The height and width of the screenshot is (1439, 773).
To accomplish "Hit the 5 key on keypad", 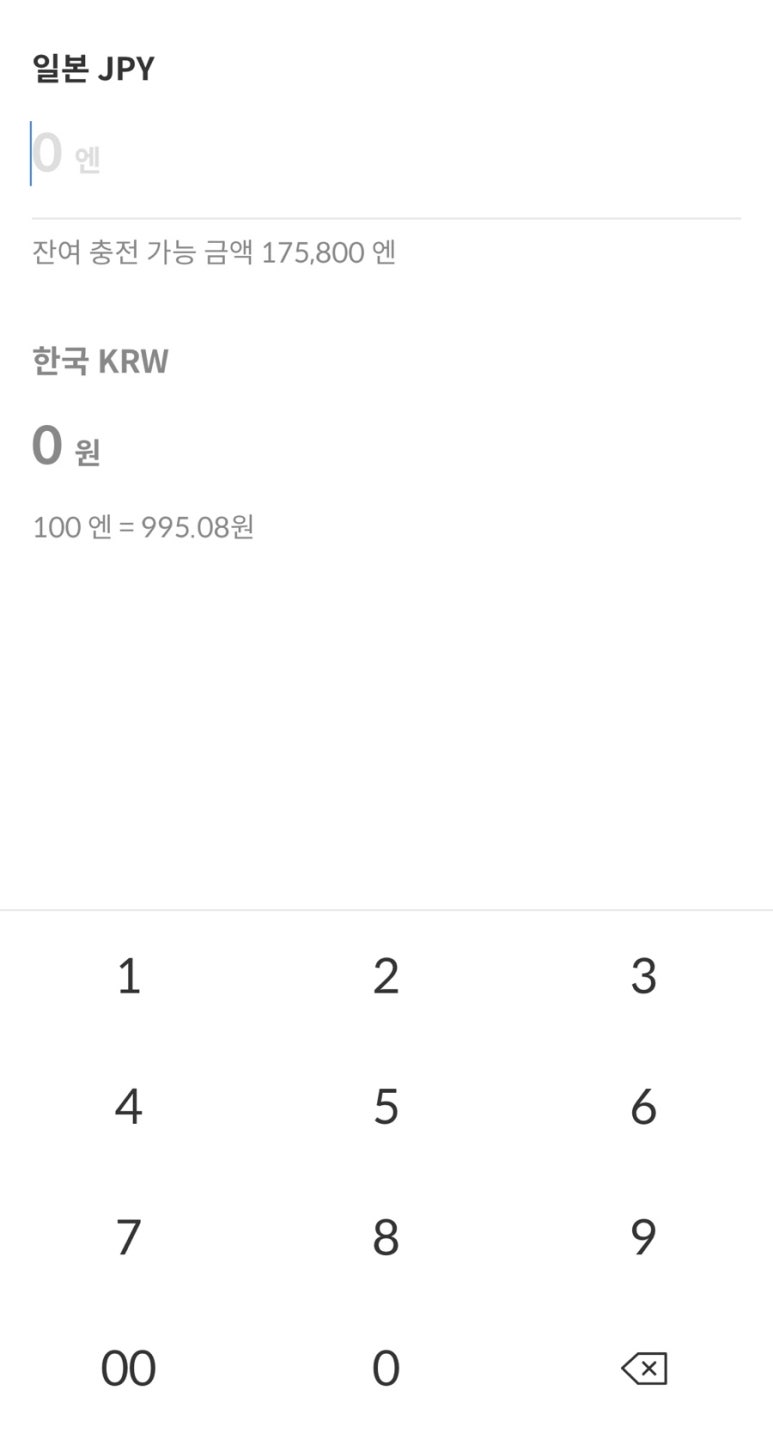I will tap(386, 1107).
